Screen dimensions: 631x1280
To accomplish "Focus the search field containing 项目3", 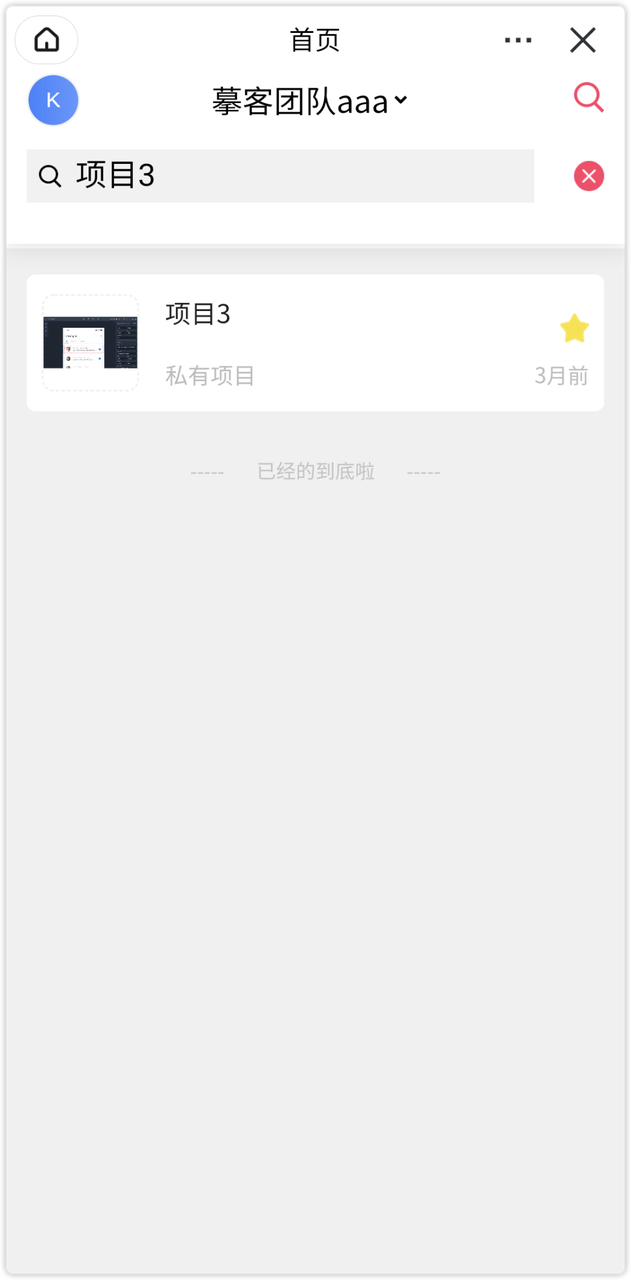I will 280,176.
